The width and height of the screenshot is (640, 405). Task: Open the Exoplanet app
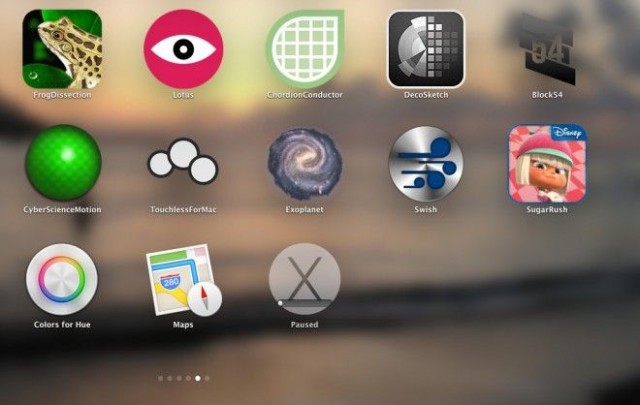point(305,163)
